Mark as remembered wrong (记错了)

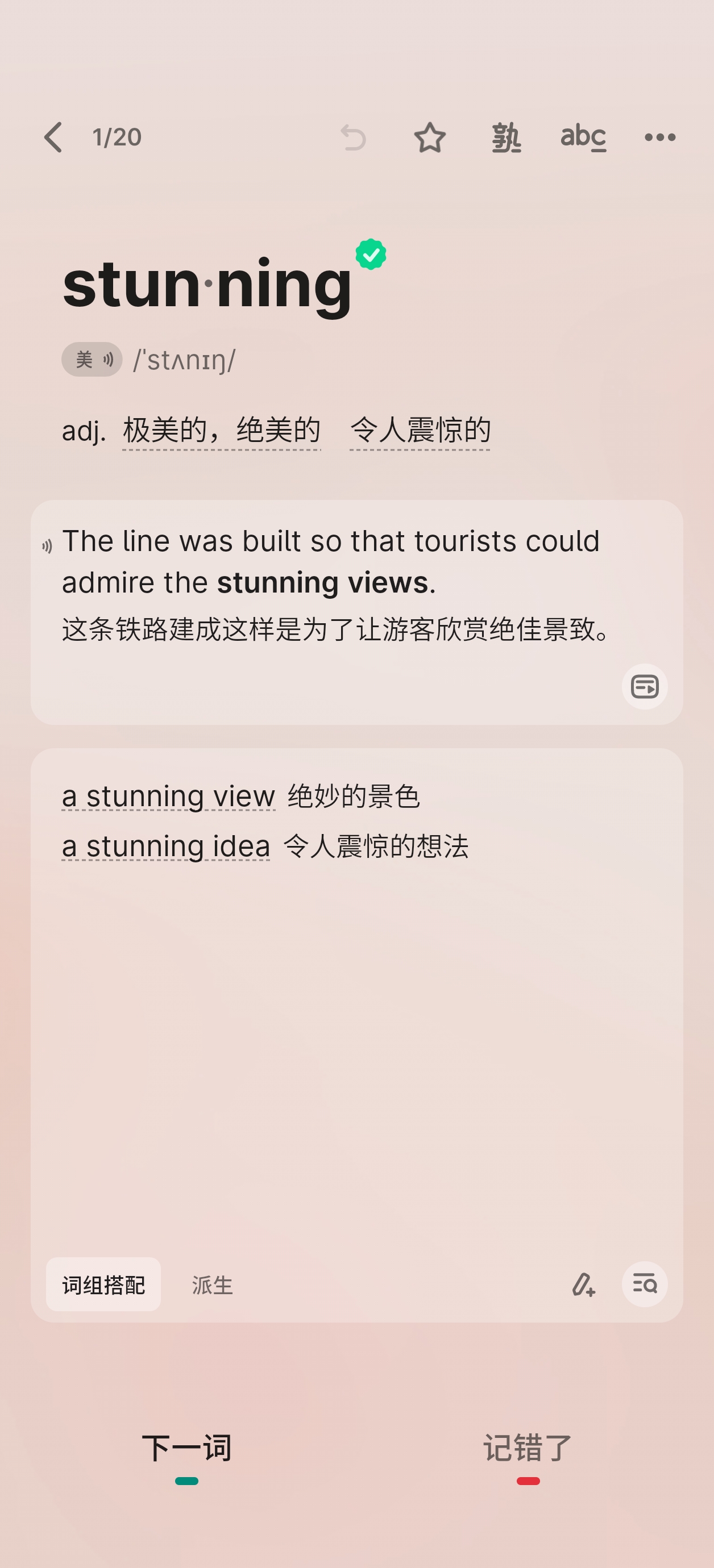coord(528,1449)
